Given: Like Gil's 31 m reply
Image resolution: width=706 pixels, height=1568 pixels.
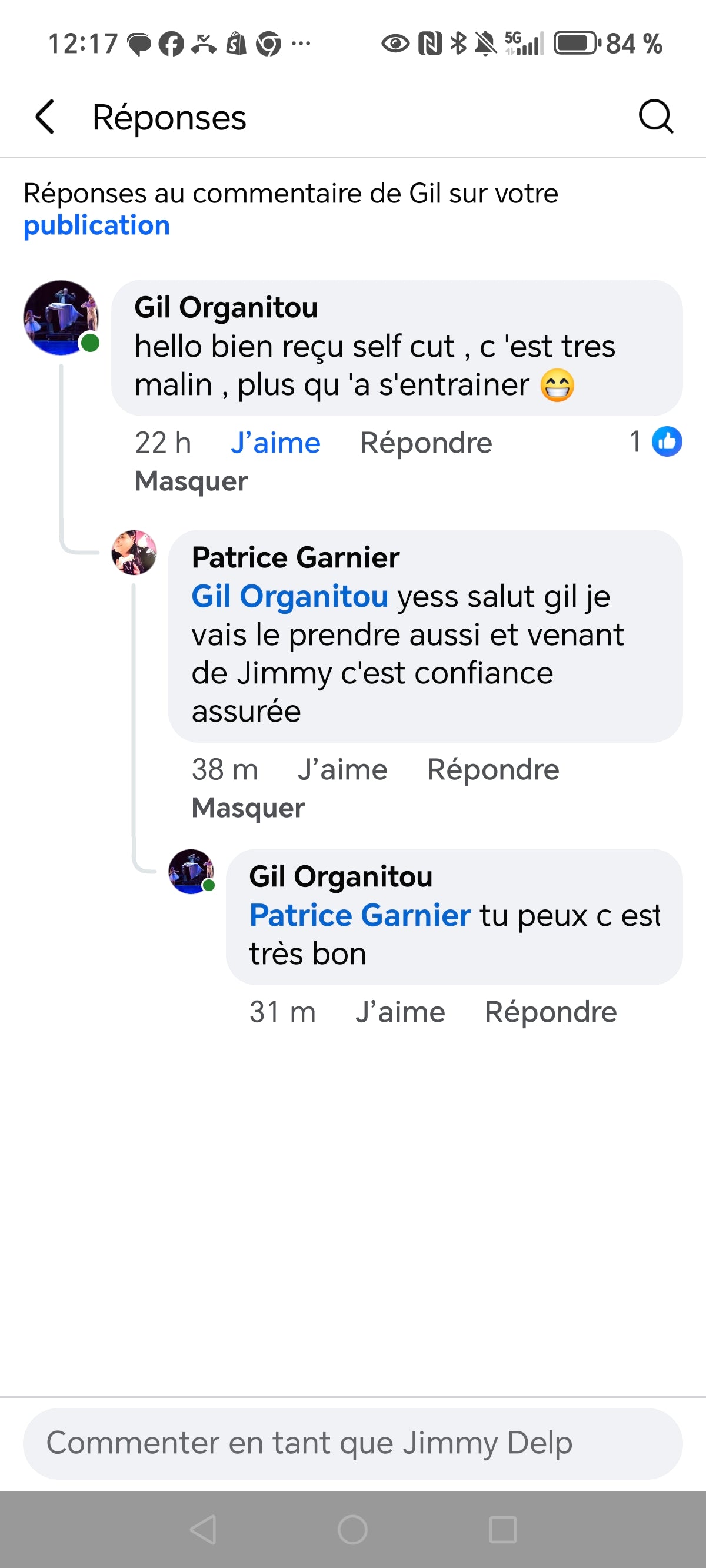Looking at the screenshot, I should coord(400,1012).
